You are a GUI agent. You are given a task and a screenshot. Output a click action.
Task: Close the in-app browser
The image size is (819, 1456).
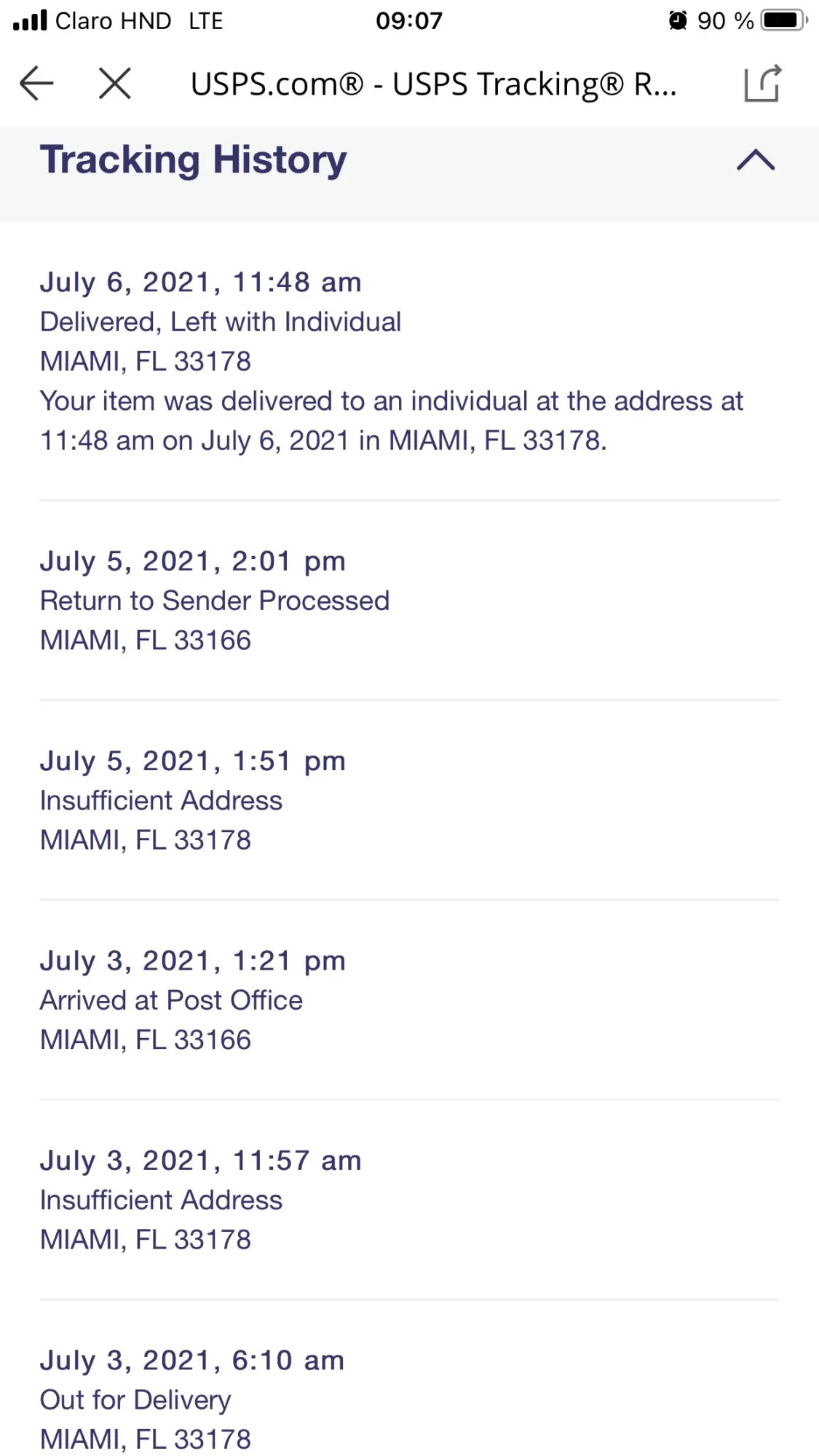pos(115,83)
